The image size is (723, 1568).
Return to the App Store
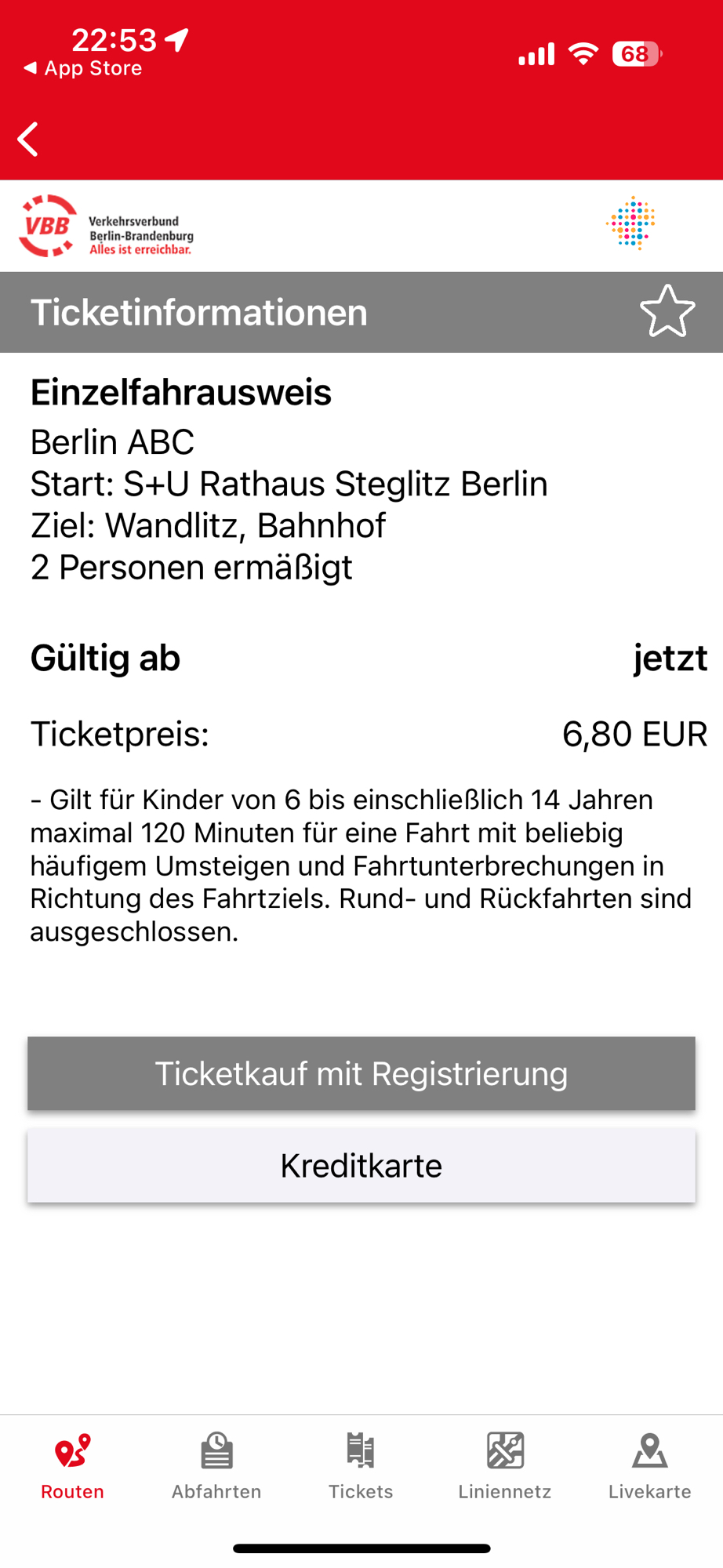click(x=82, y=68)
